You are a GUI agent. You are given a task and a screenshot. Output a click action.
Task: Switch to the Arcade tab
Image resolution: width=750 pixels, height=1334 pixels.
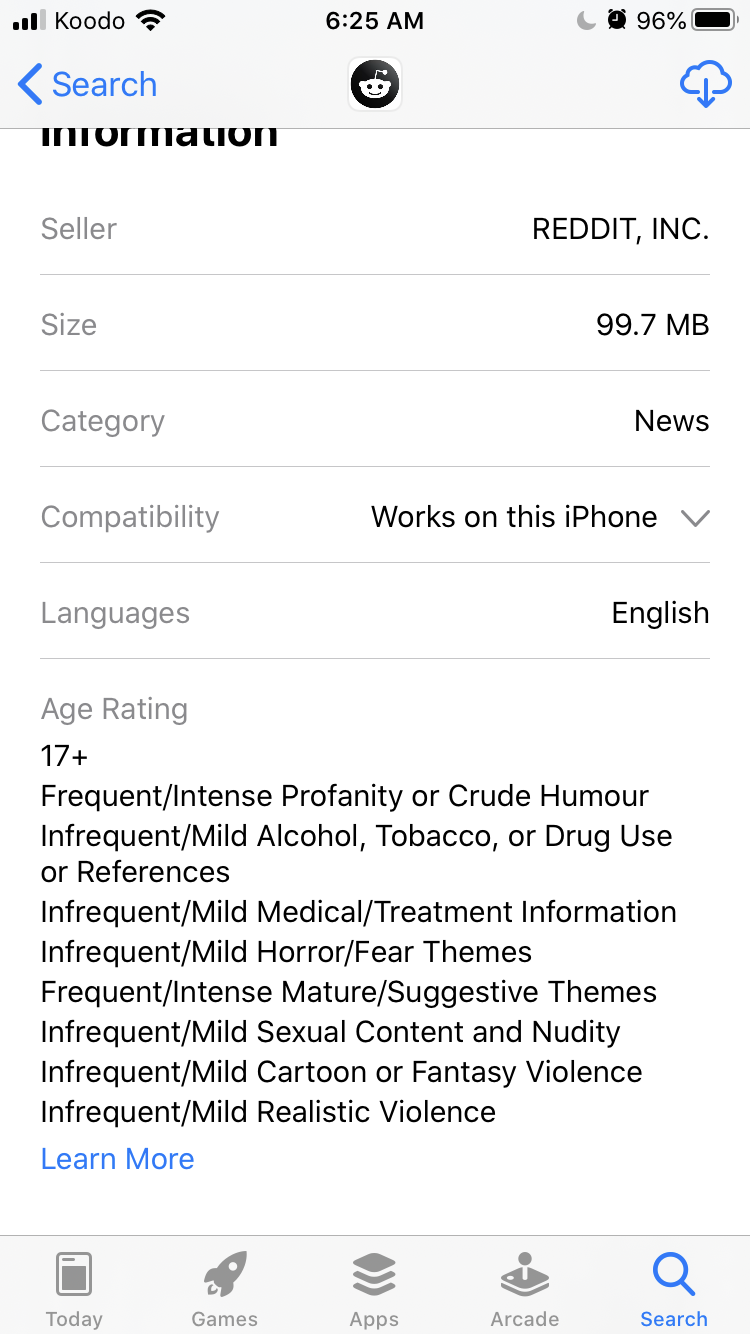[524, 1288]
